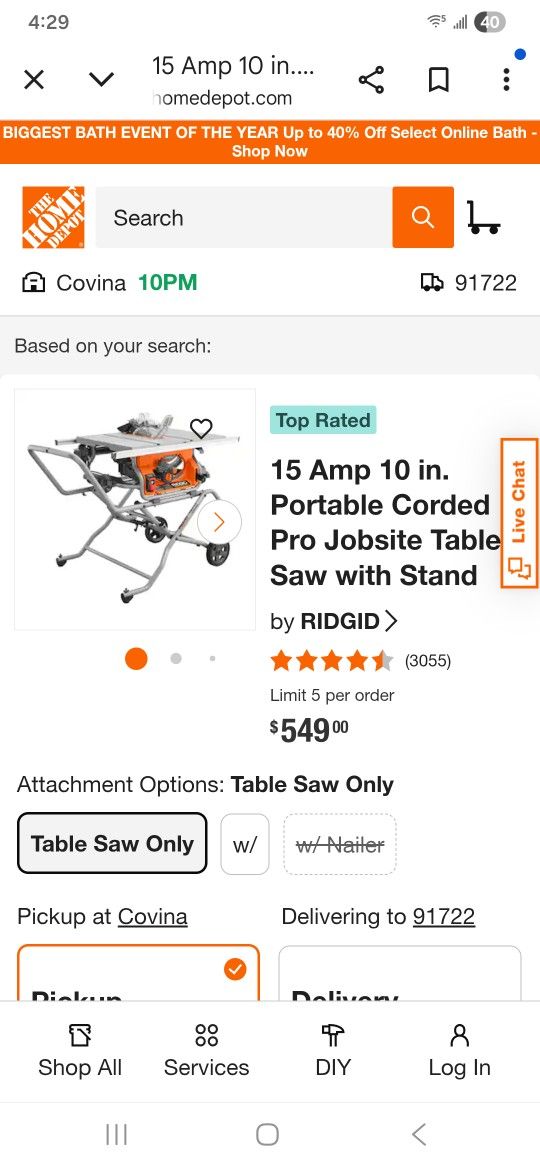540x1170 pixels.
Task: Tap the Search input field
Action: tap(243, 217)
